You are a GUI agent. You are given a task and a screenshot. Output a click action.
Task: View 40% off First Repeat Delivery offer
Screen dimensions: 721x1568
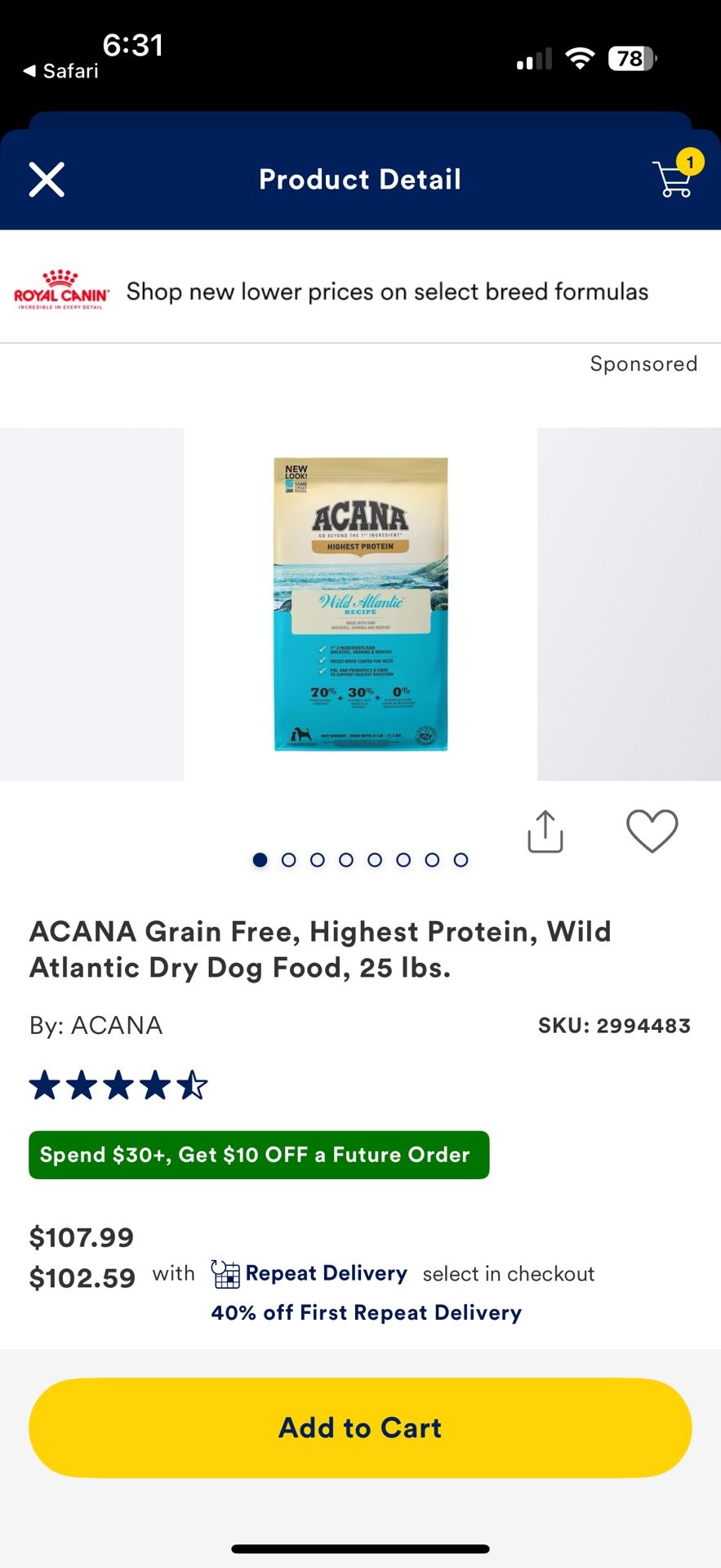pyautogui.click(x=366, y=1312)
